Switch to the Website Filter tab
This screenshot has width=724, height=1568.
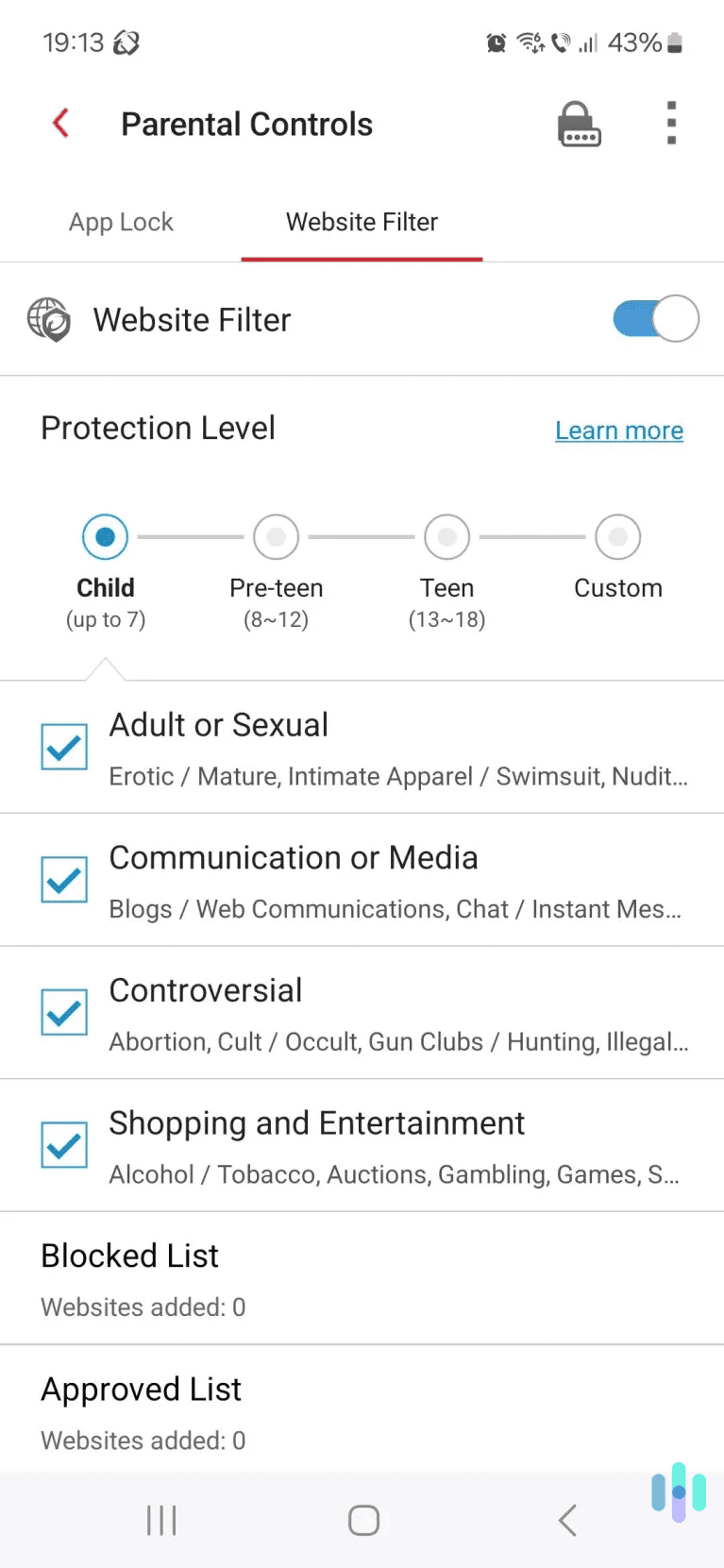(x=362, y=222)
